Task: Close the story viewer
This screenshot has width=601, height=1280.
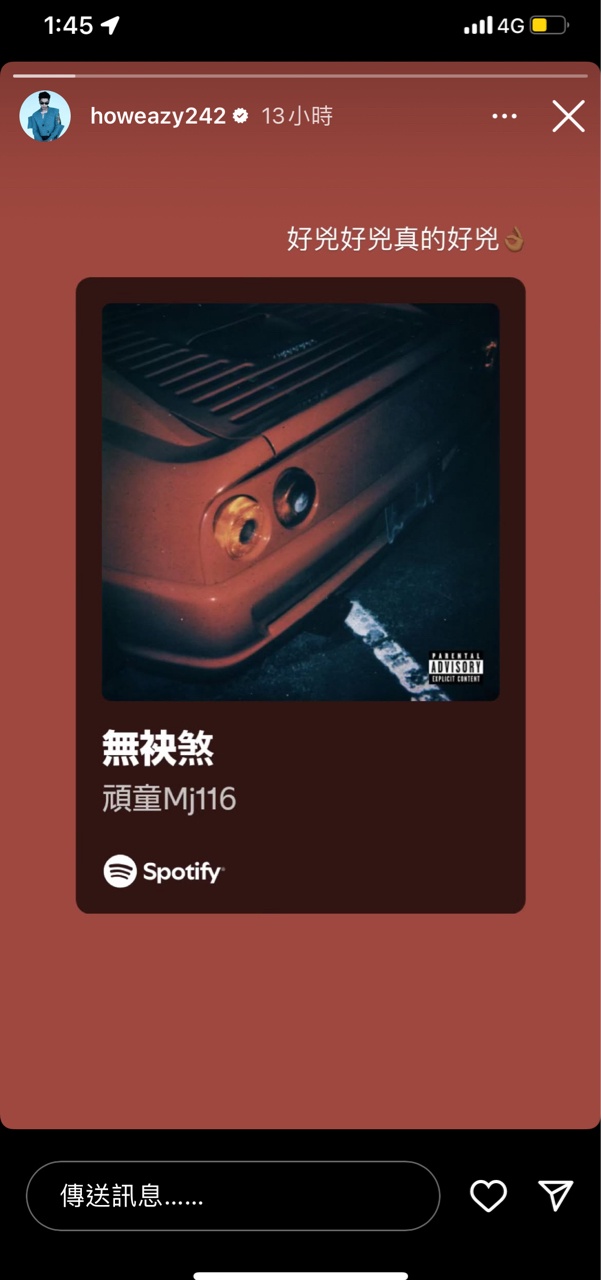Action: [x=568, y=116]
